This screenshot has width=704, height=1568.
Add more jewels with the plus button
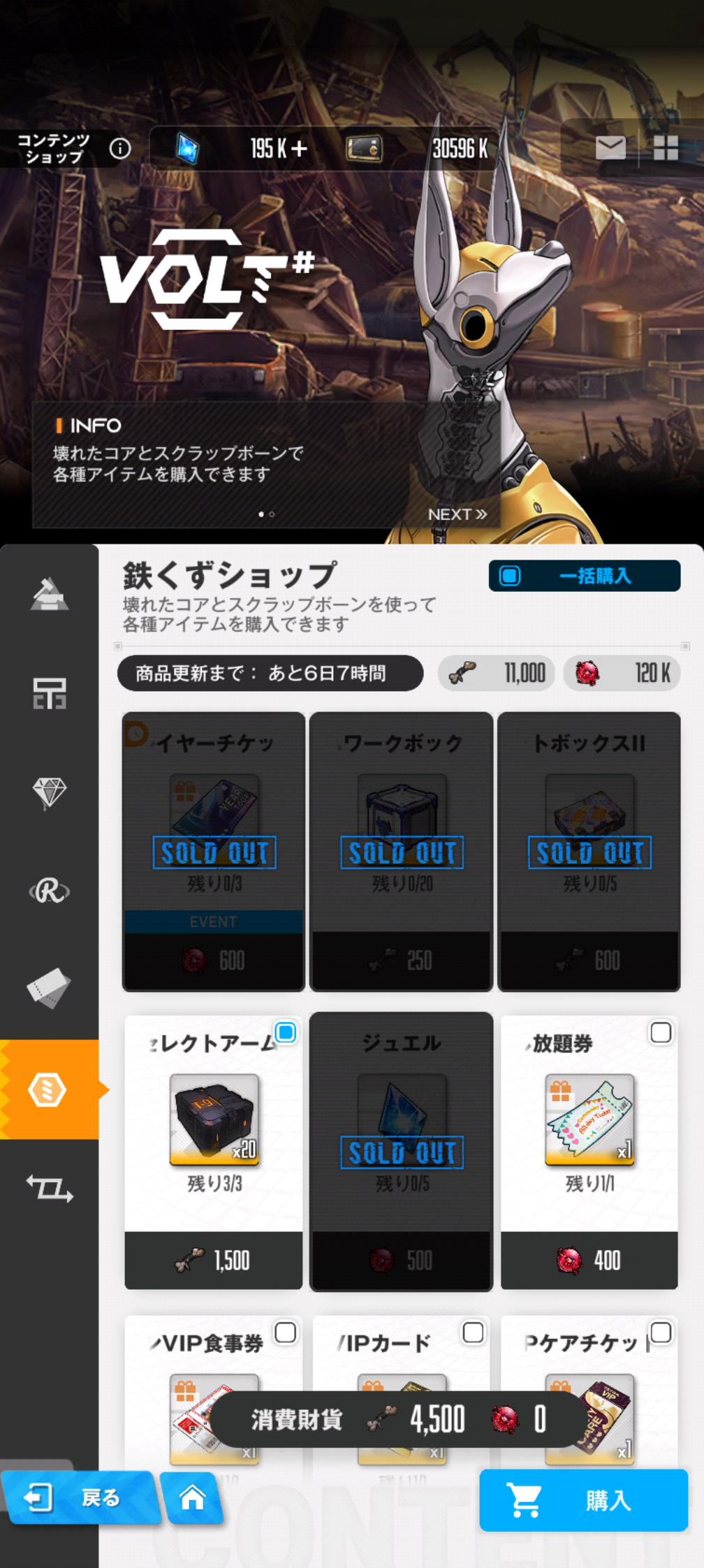click(299, 148)
